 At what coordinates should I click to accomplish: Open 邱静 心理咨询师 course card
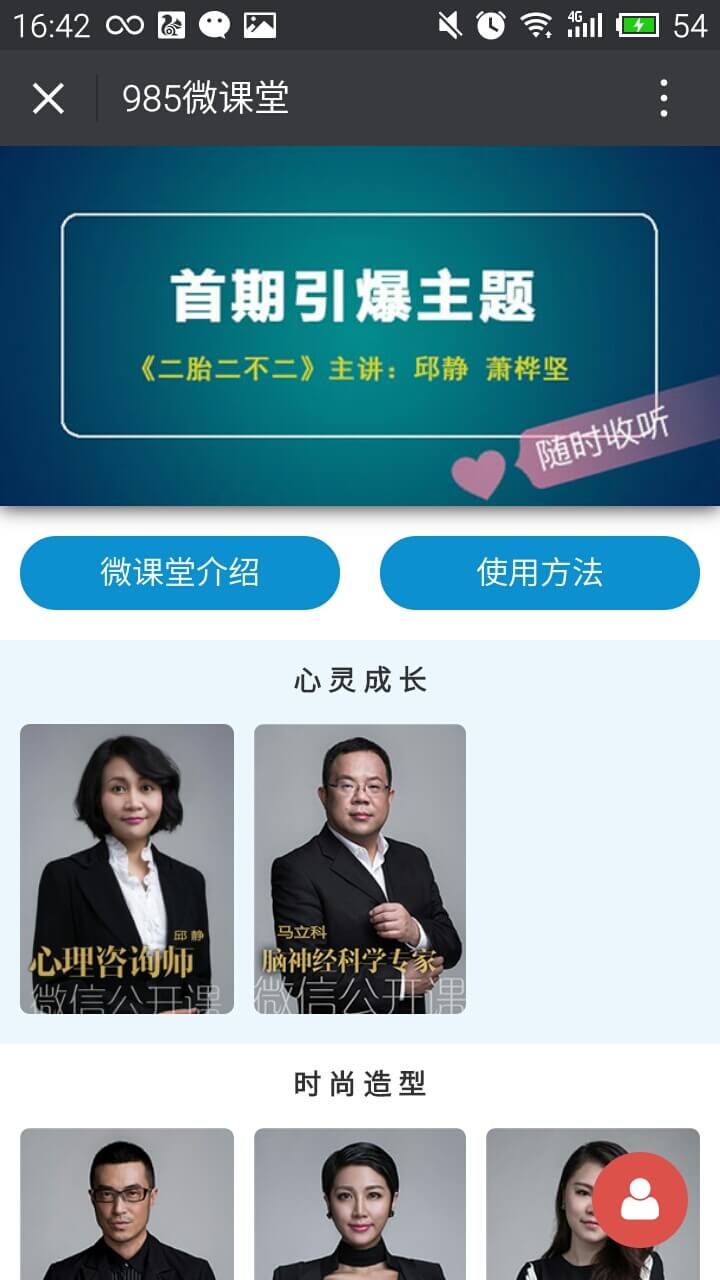point(127,868)
